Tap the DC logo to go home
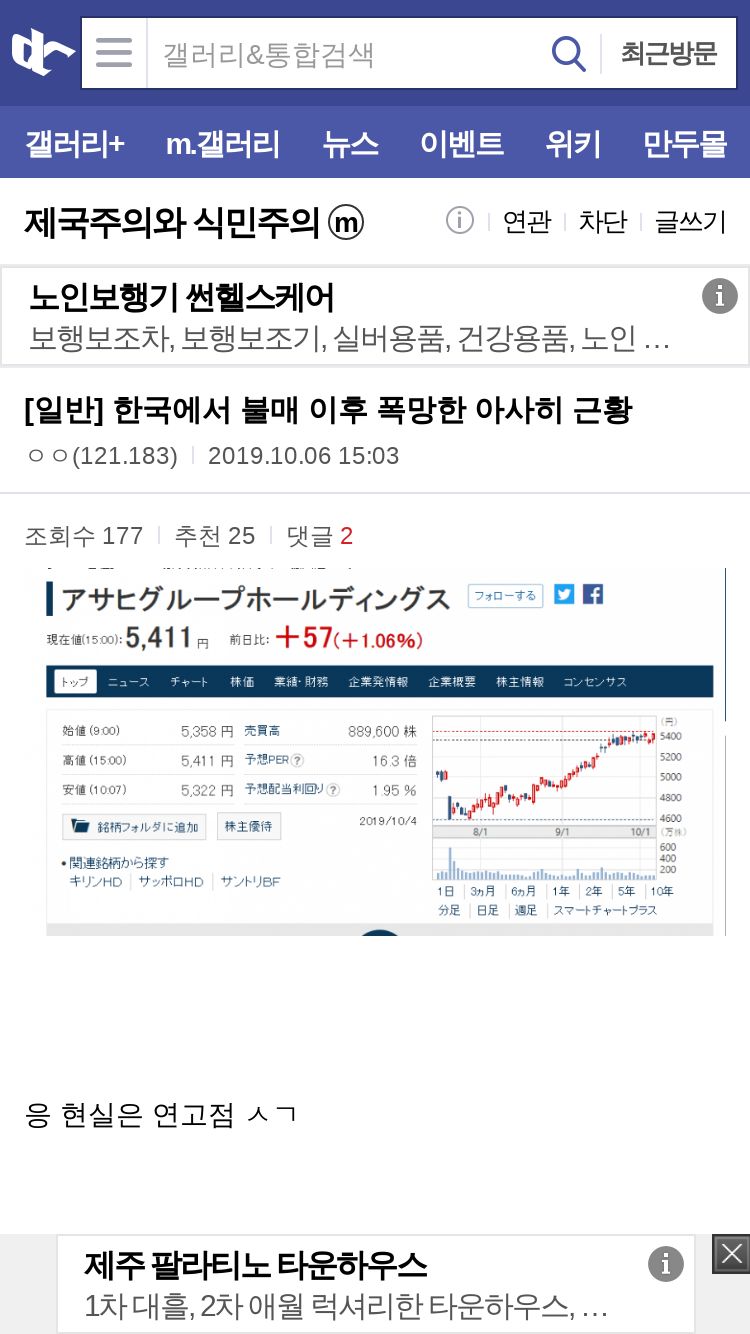Image resolution: width=750 pixels, height=1334 pixels. pos(42,52)
